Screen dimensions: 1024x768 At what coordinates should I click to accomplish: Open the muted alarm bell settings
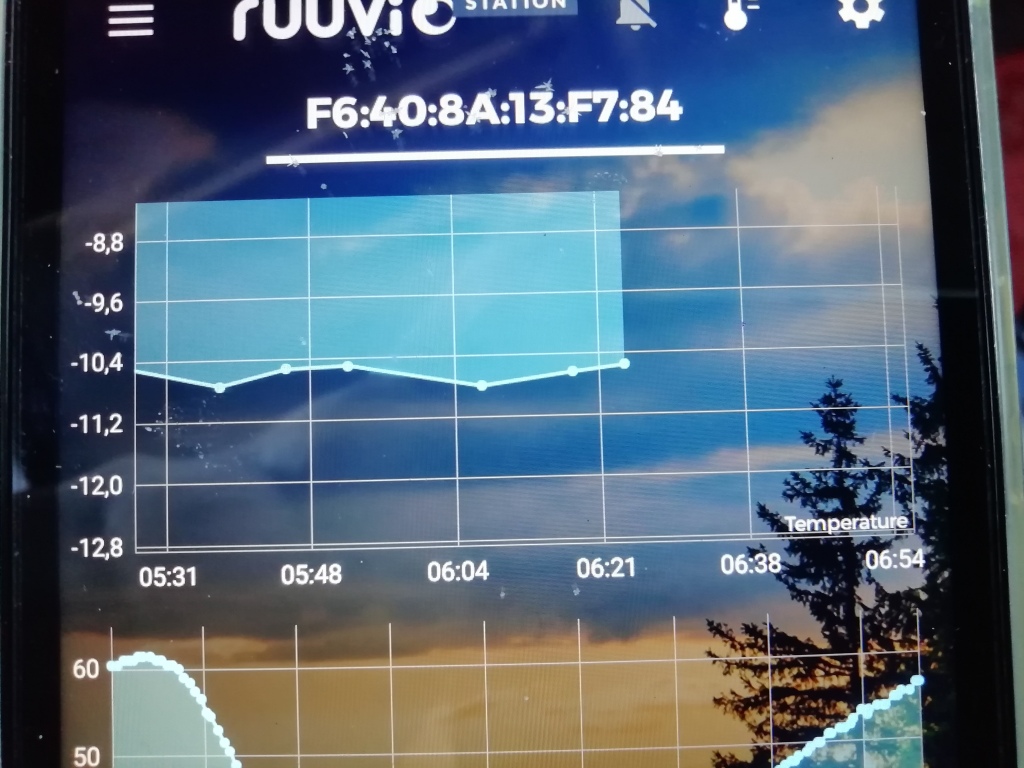tap(636, 13)
